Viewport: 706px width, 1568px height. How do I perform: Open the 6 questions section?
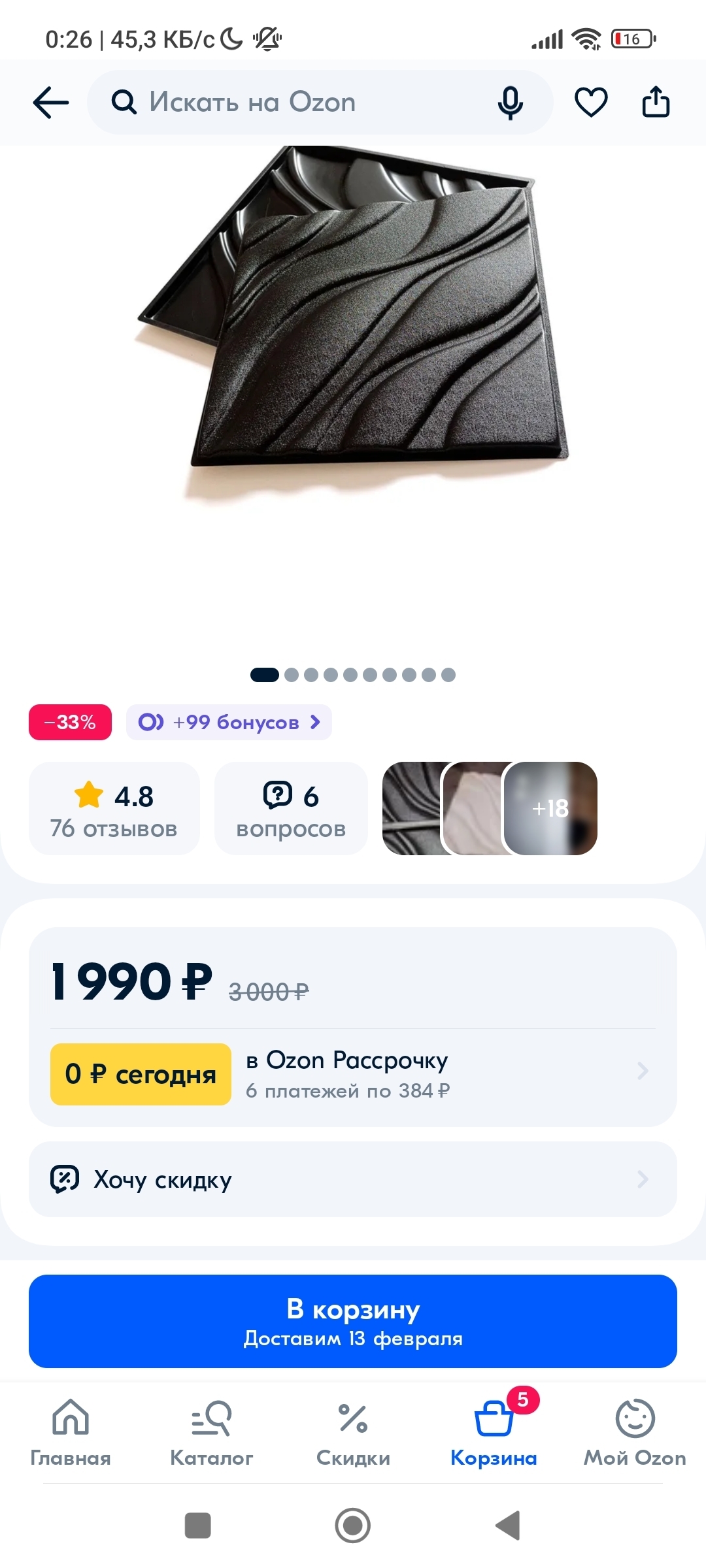tap(291, 809)
